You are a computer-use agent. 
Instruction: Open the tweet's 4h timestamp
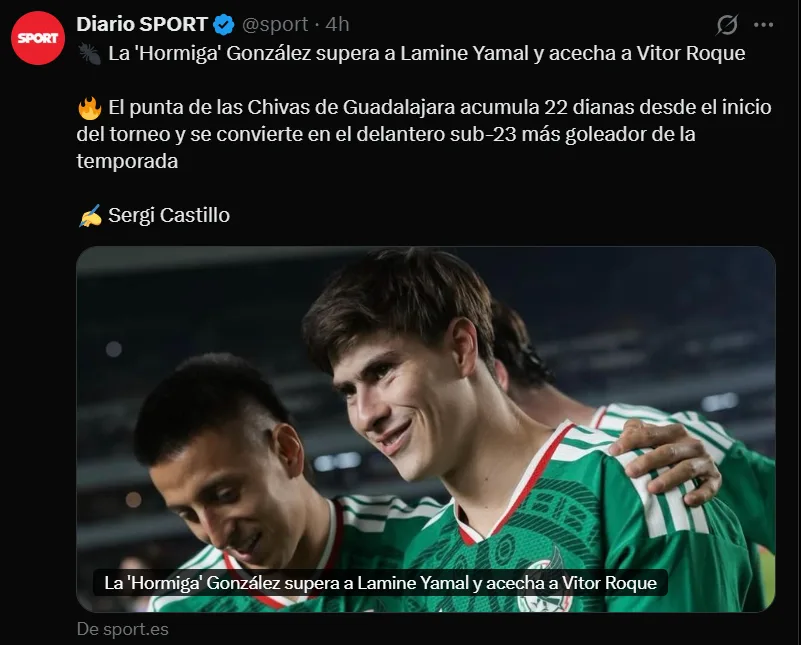[x=338, y=24]
